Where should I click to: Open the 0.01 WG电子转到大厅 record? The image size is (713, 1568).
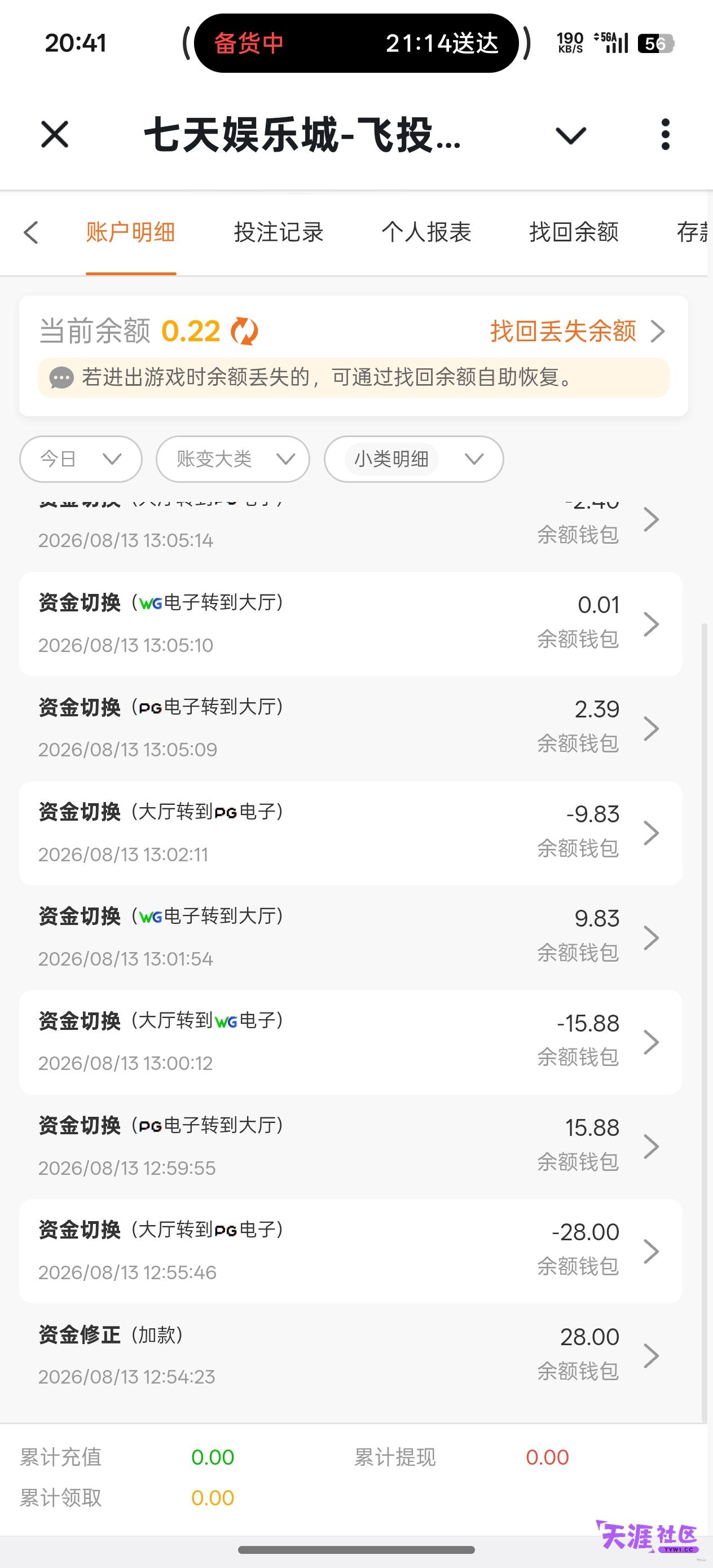click(x=351, y=624)
